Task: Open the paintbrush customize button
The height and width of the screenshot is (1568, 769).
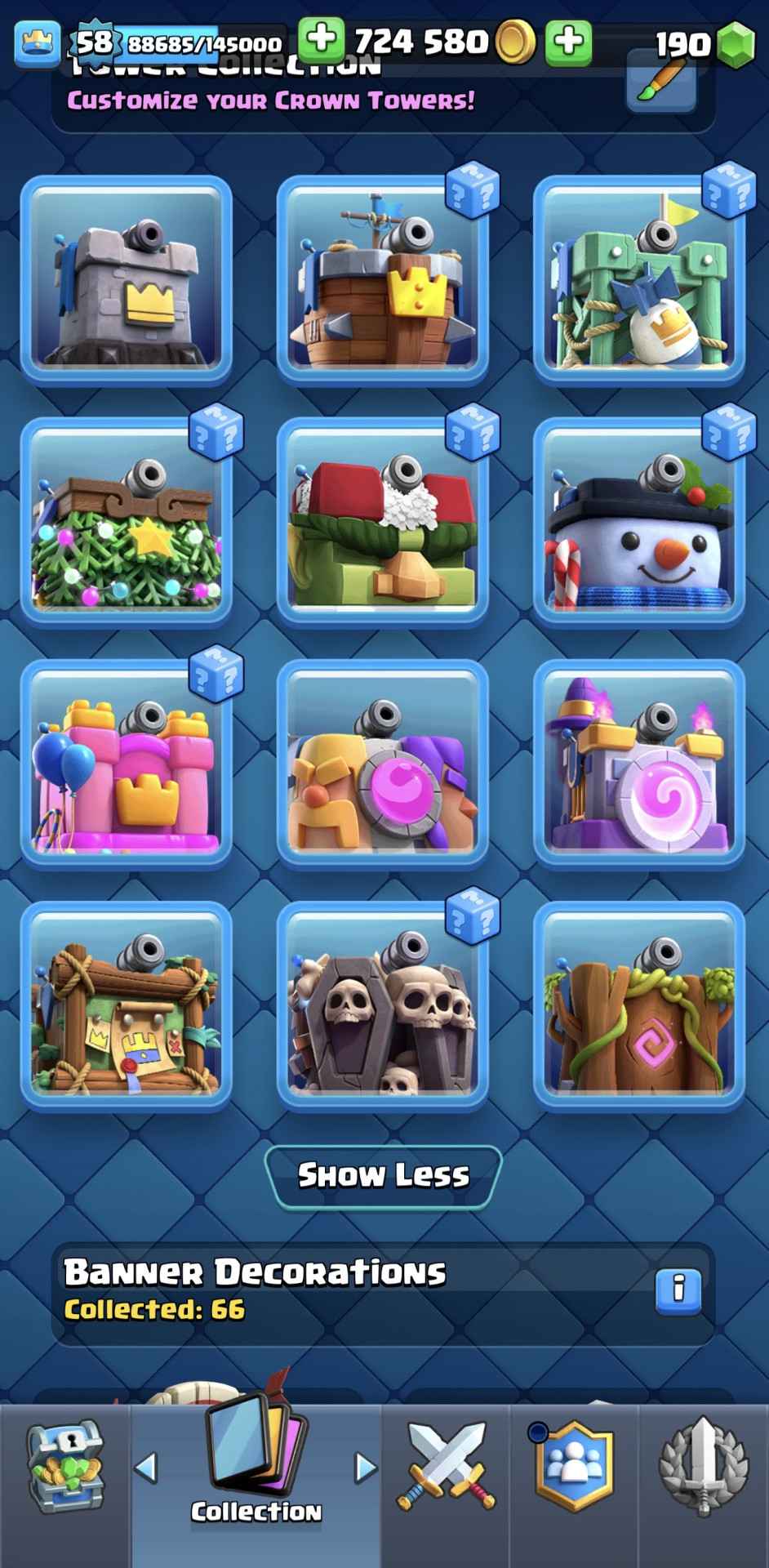Action: (x=661, y=82)
